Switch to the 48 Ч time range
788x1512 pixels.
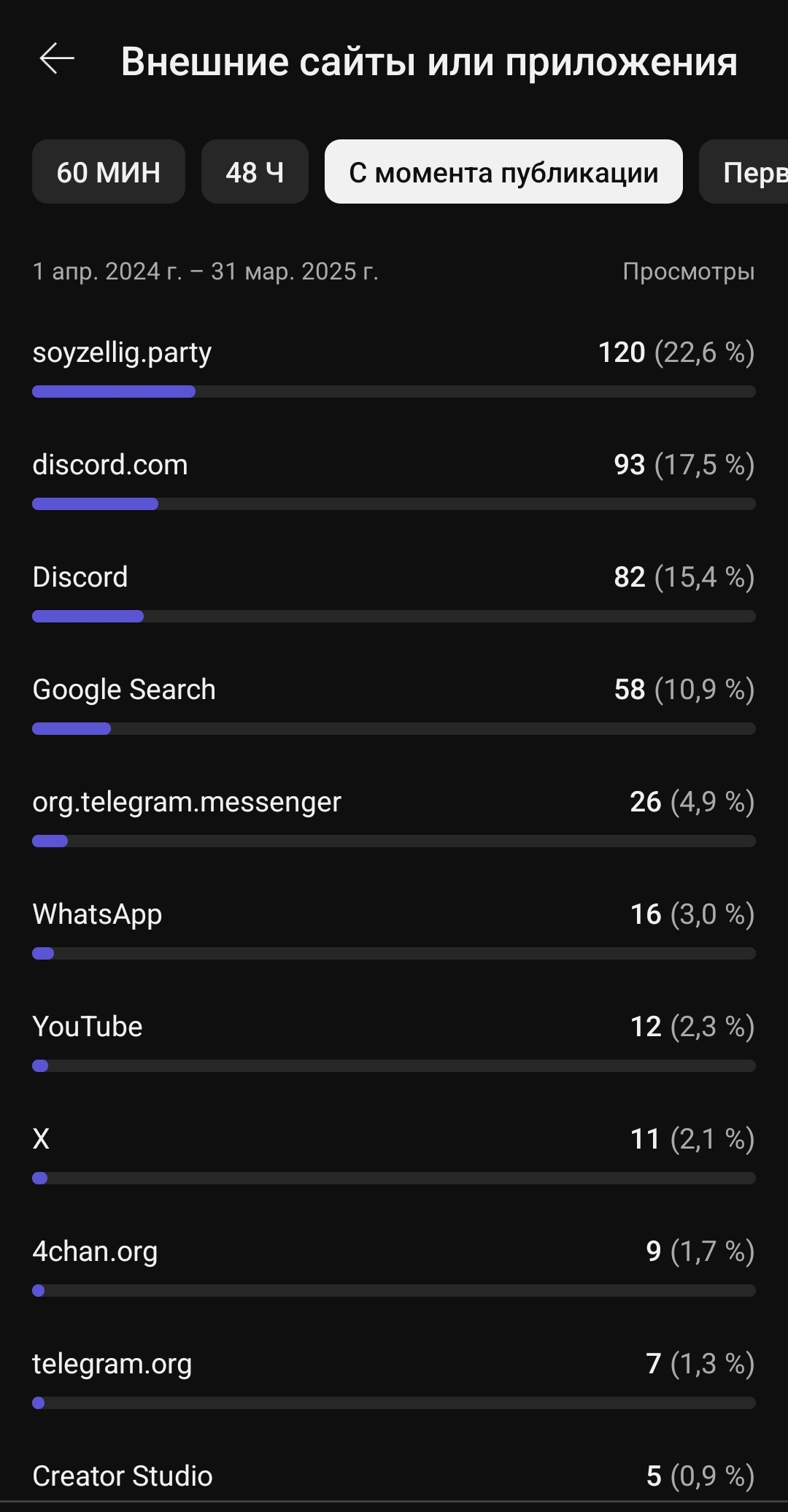point(255,172)
